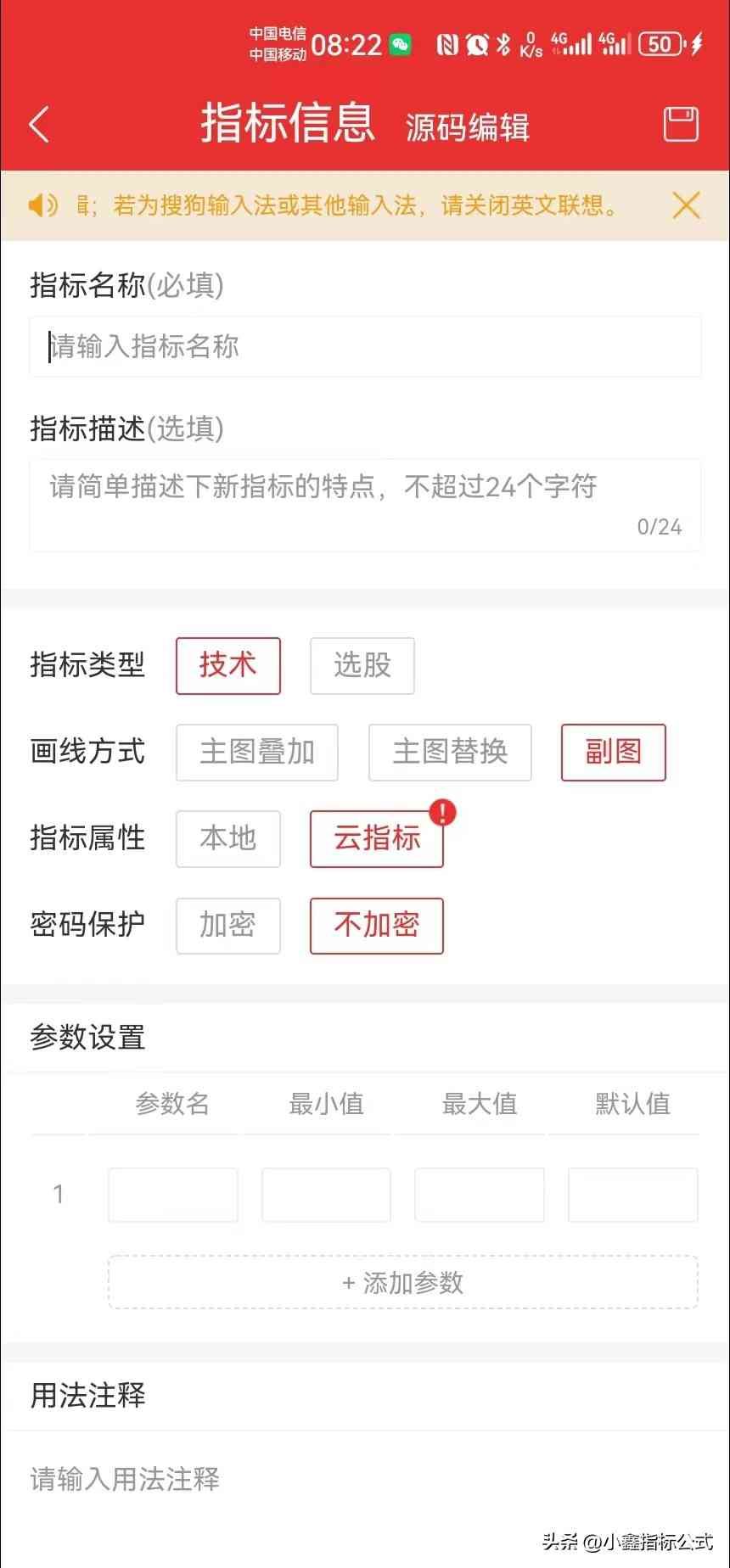Focus the 指标名称 input field
Screen dimensions: 730x1568
(365, 346)
